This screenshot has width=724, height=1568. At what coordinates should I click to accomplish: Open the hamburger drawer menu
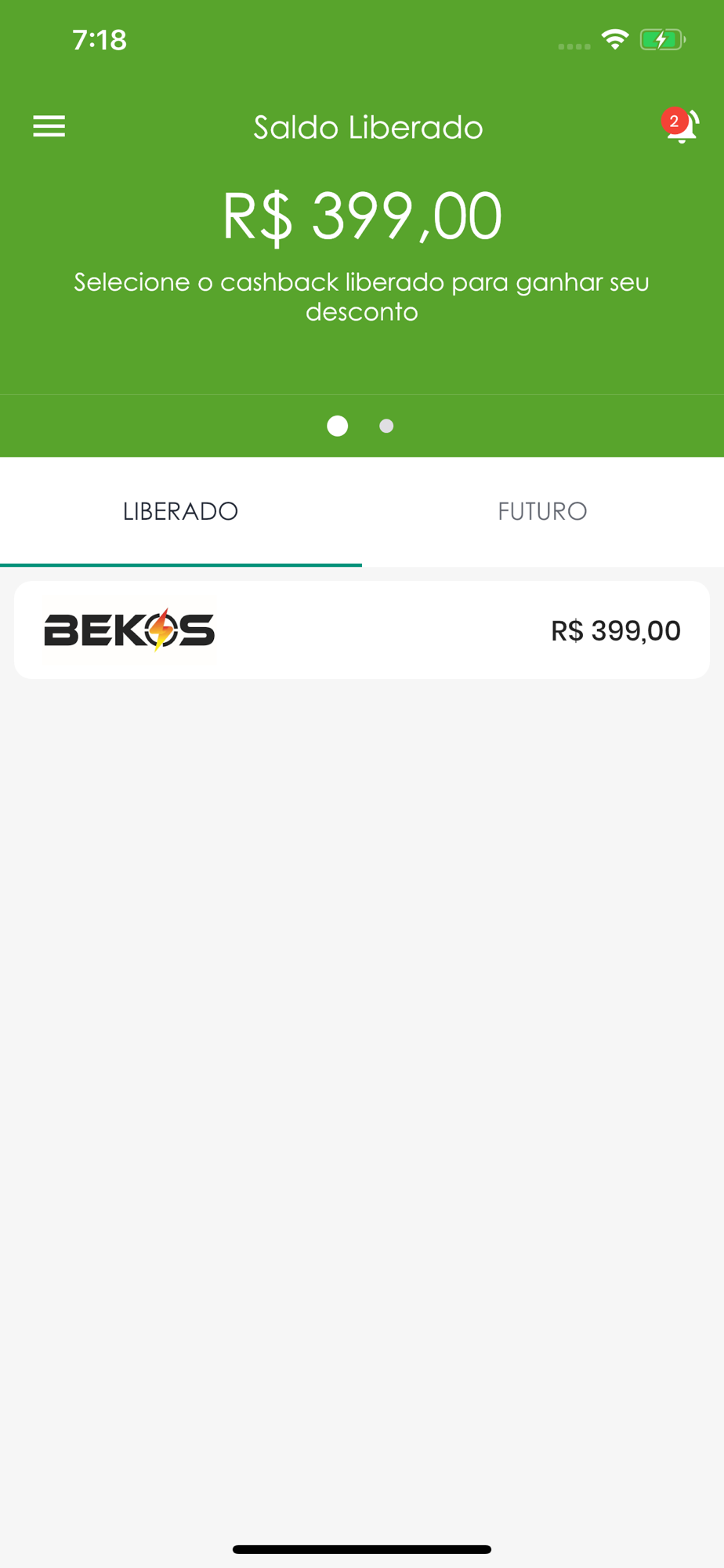click(x=49, y=126)
